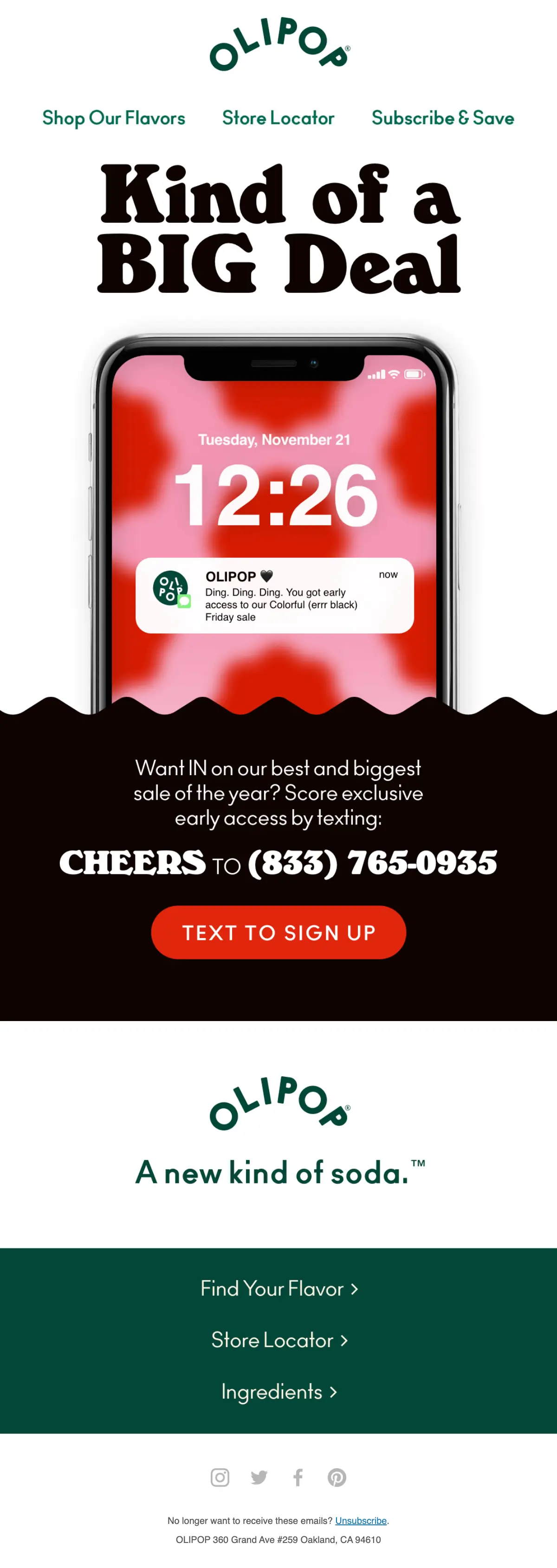557x1568 pixels.
Task: View the Ingredients page
Action: [x=278, y=1391]
